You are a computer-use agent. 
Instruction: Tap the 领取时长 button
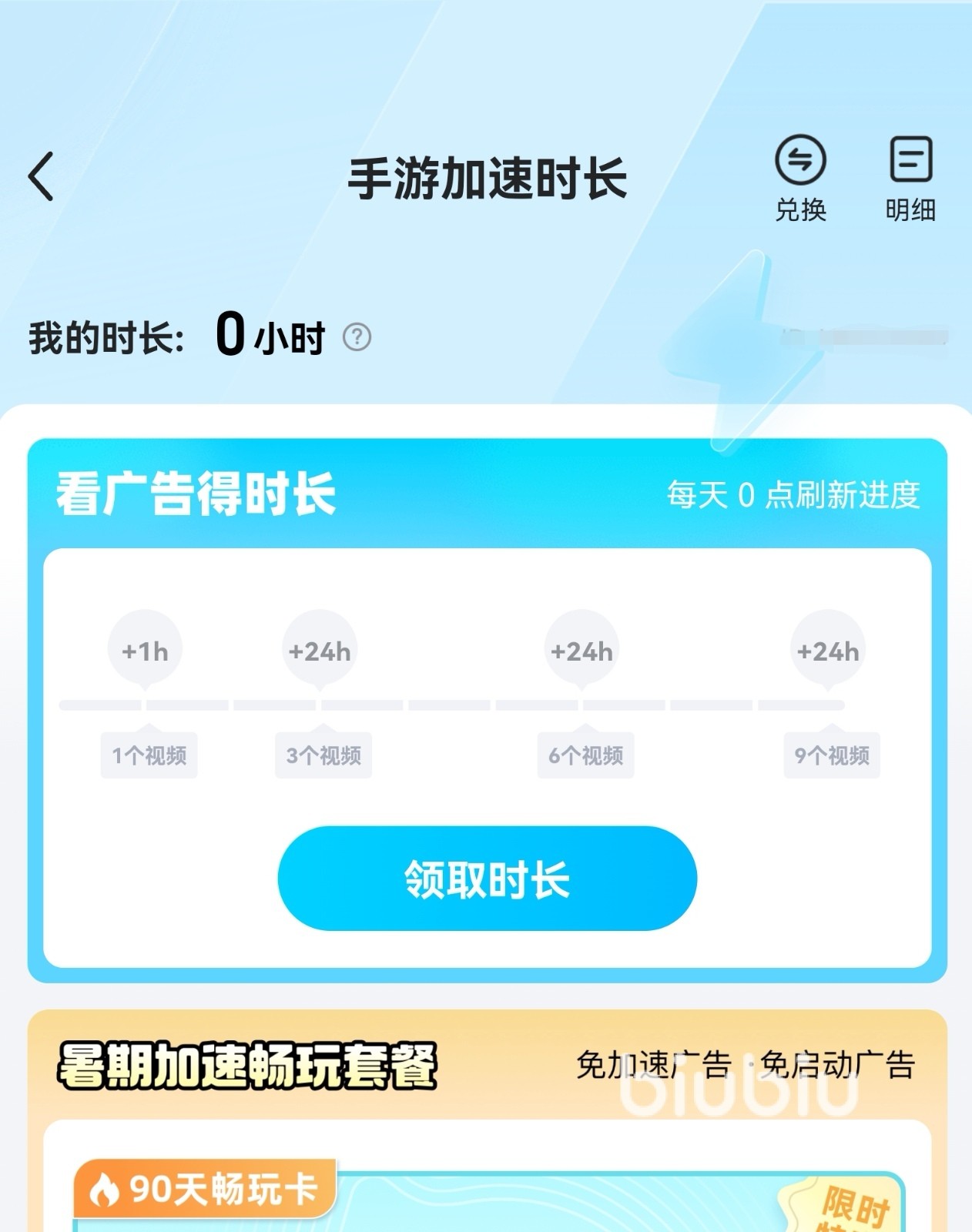pos(487,879)
